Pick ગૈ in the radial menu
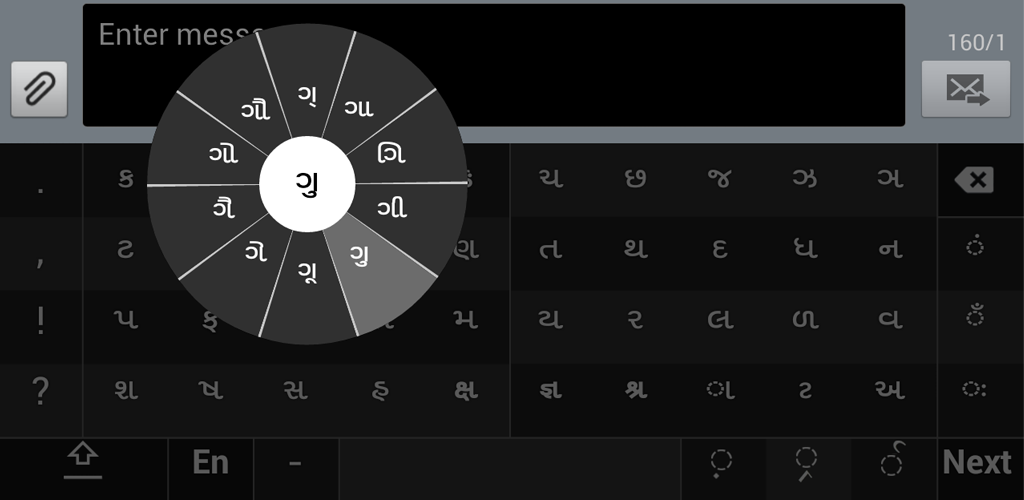Screen dimensions: 1024x500 (223, 209)
